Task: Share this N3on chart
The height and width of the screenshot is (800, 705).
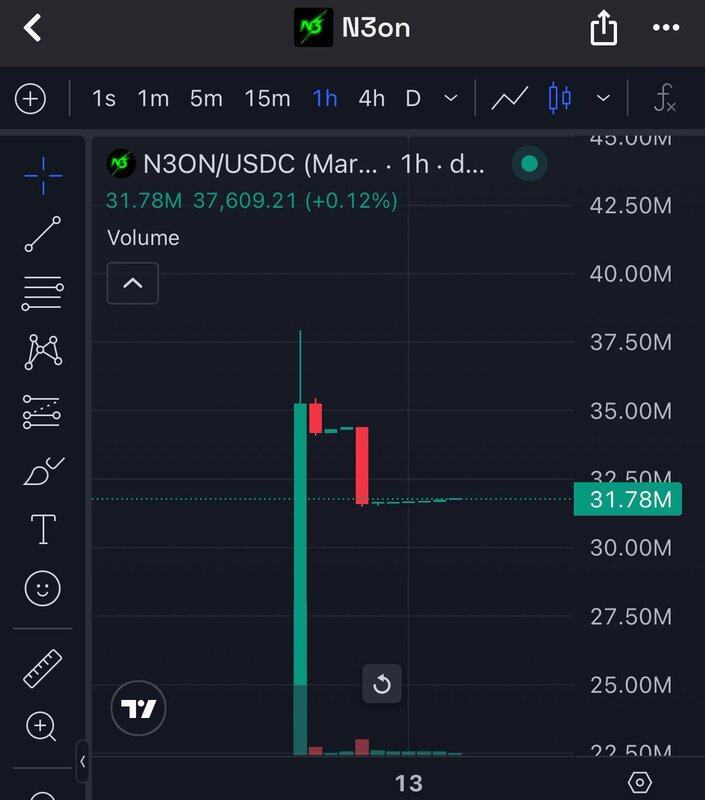Action: [603, 29]
